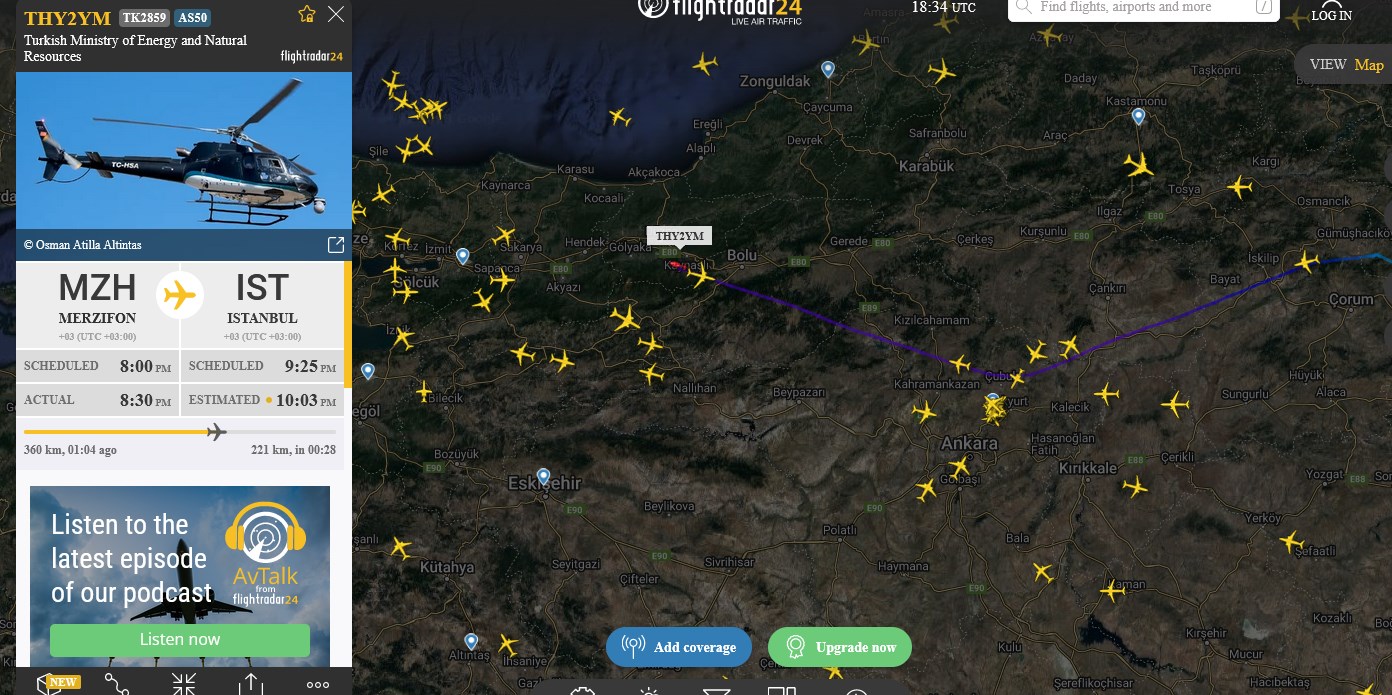Add flight THY2YM to favorites with star
Viewport: 1392px width, 695px height.
307,14
